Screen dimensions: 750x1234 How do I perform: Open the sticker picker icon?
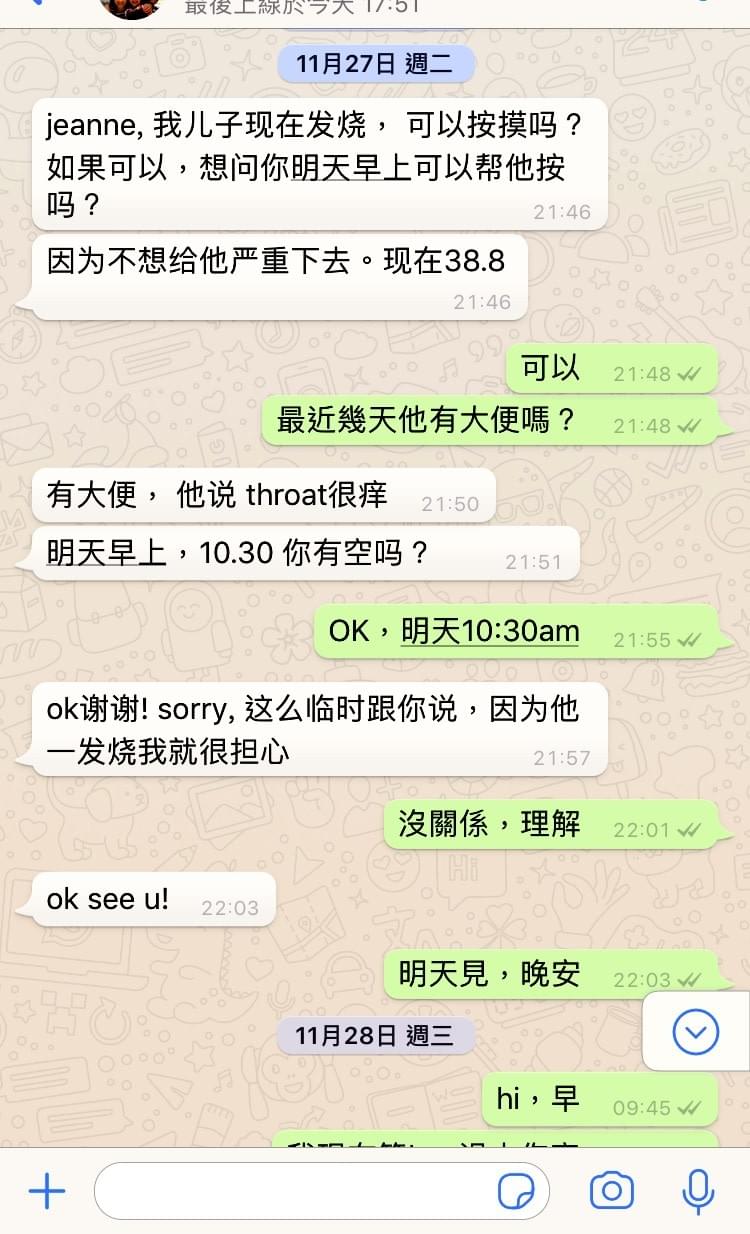[519, 1191]
